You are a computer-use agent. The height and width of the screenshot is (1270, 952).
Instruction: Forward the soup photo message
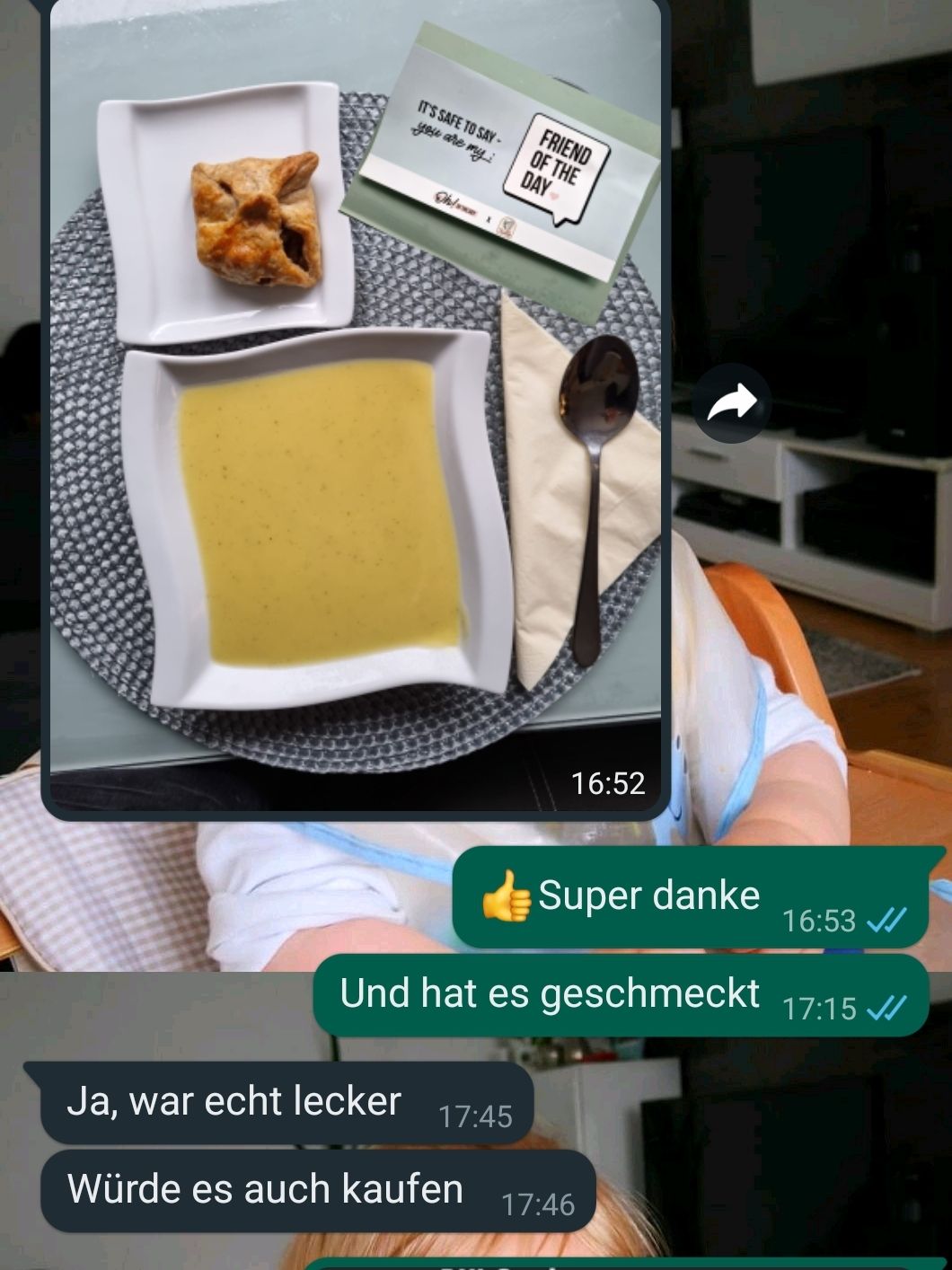click(731, 402)
